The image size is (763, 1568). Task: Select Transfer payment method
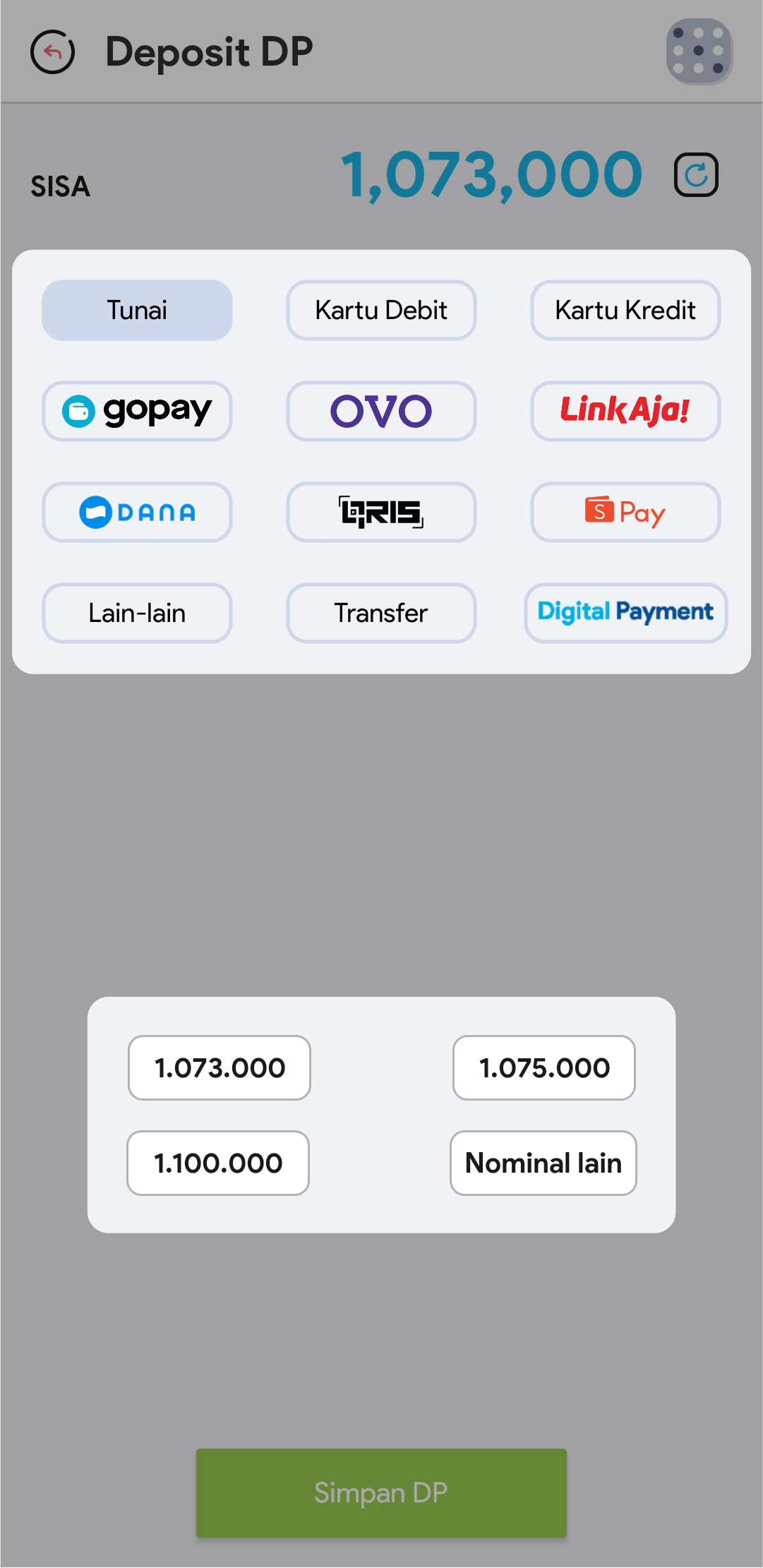(381, 613)
